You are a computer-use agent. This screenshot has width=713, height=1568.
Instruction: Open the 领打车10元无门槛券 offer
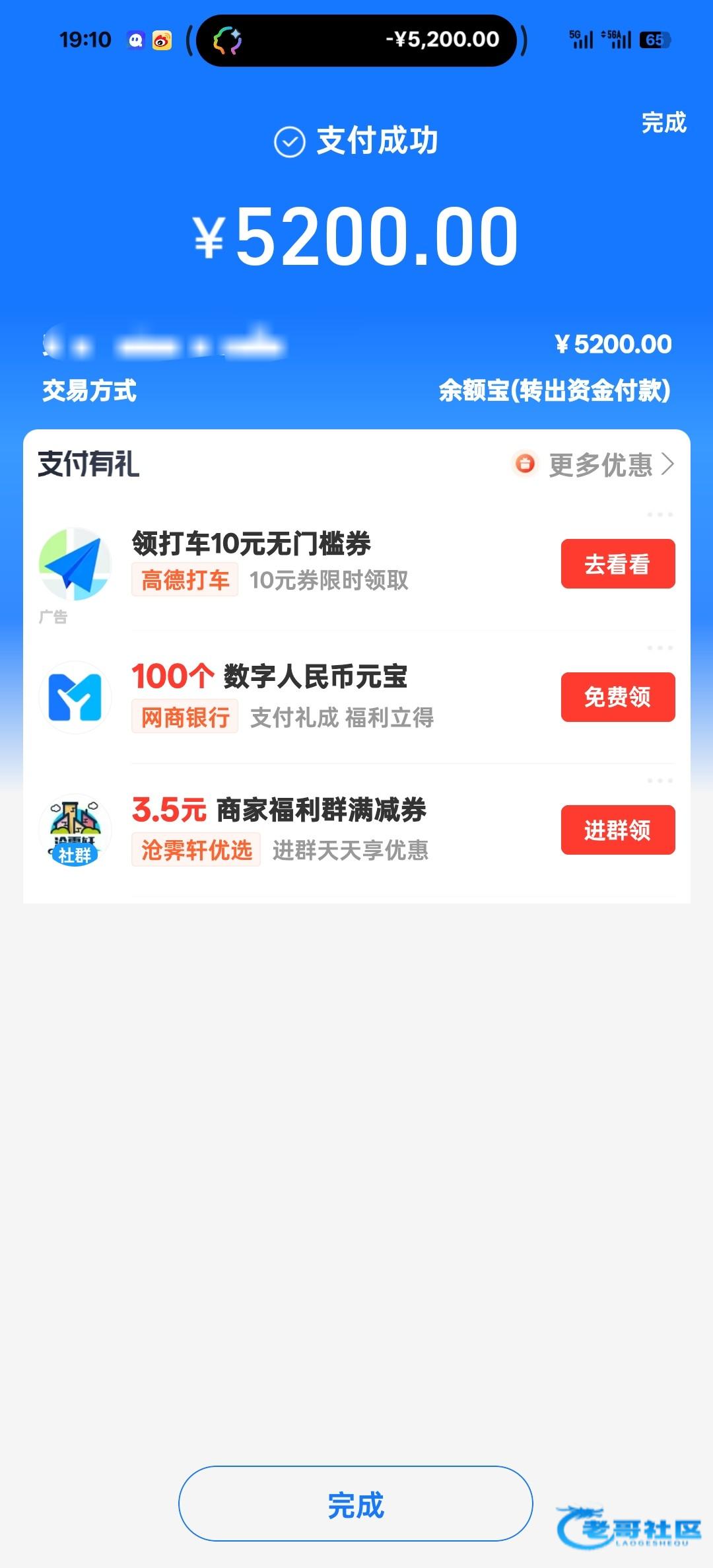(251, 544)
